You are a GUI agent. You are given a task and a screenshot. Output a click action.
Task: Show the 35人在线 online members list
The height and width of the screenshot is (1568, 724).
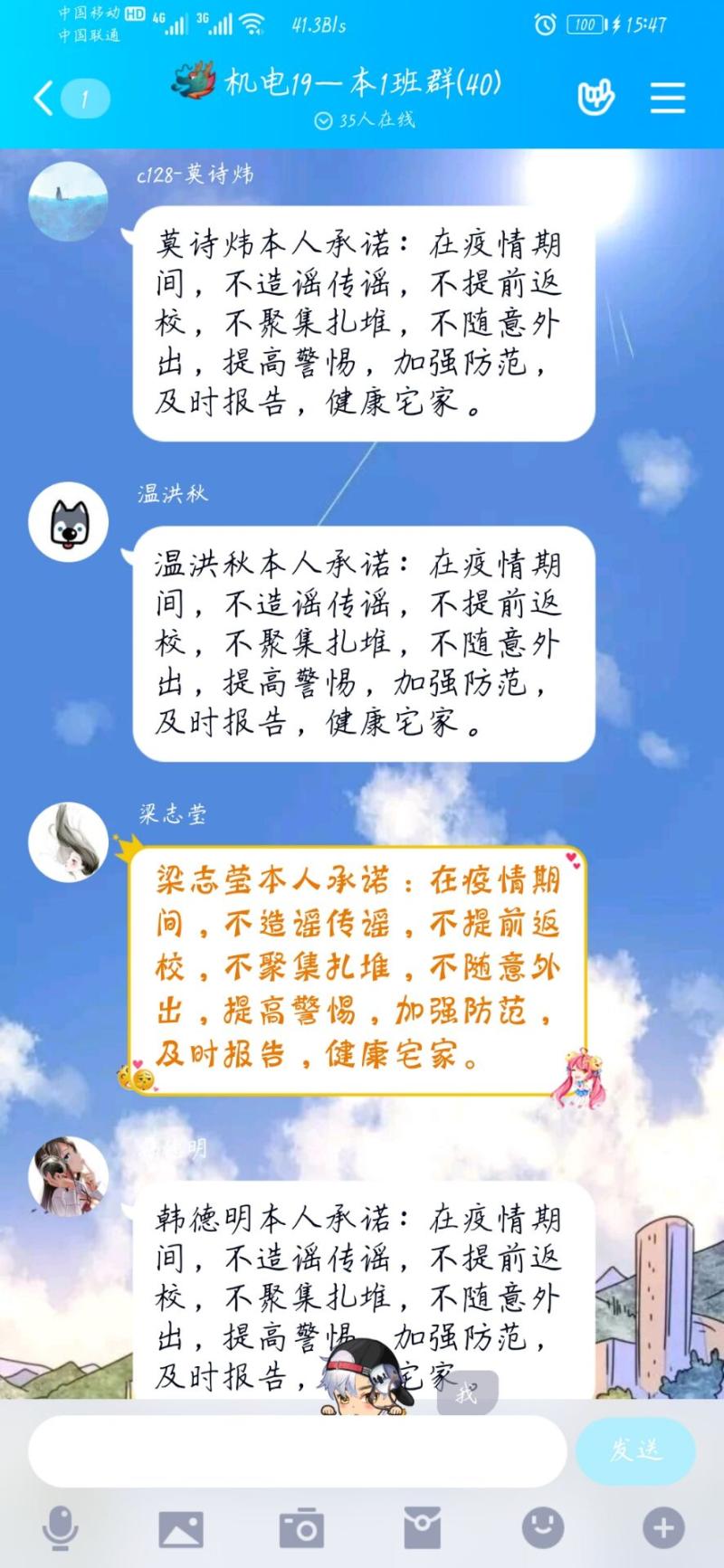click(364, 120)
